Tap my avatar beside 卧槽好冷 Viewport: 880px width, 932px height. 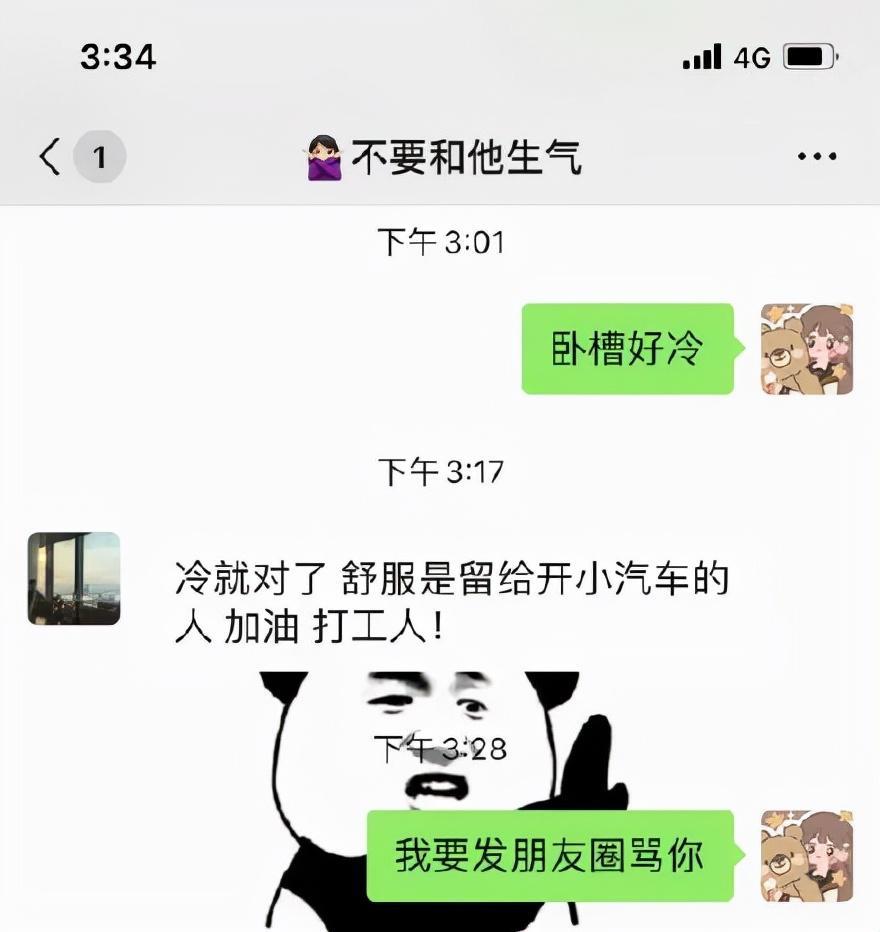pyautogui.click(x=806, y=349)
